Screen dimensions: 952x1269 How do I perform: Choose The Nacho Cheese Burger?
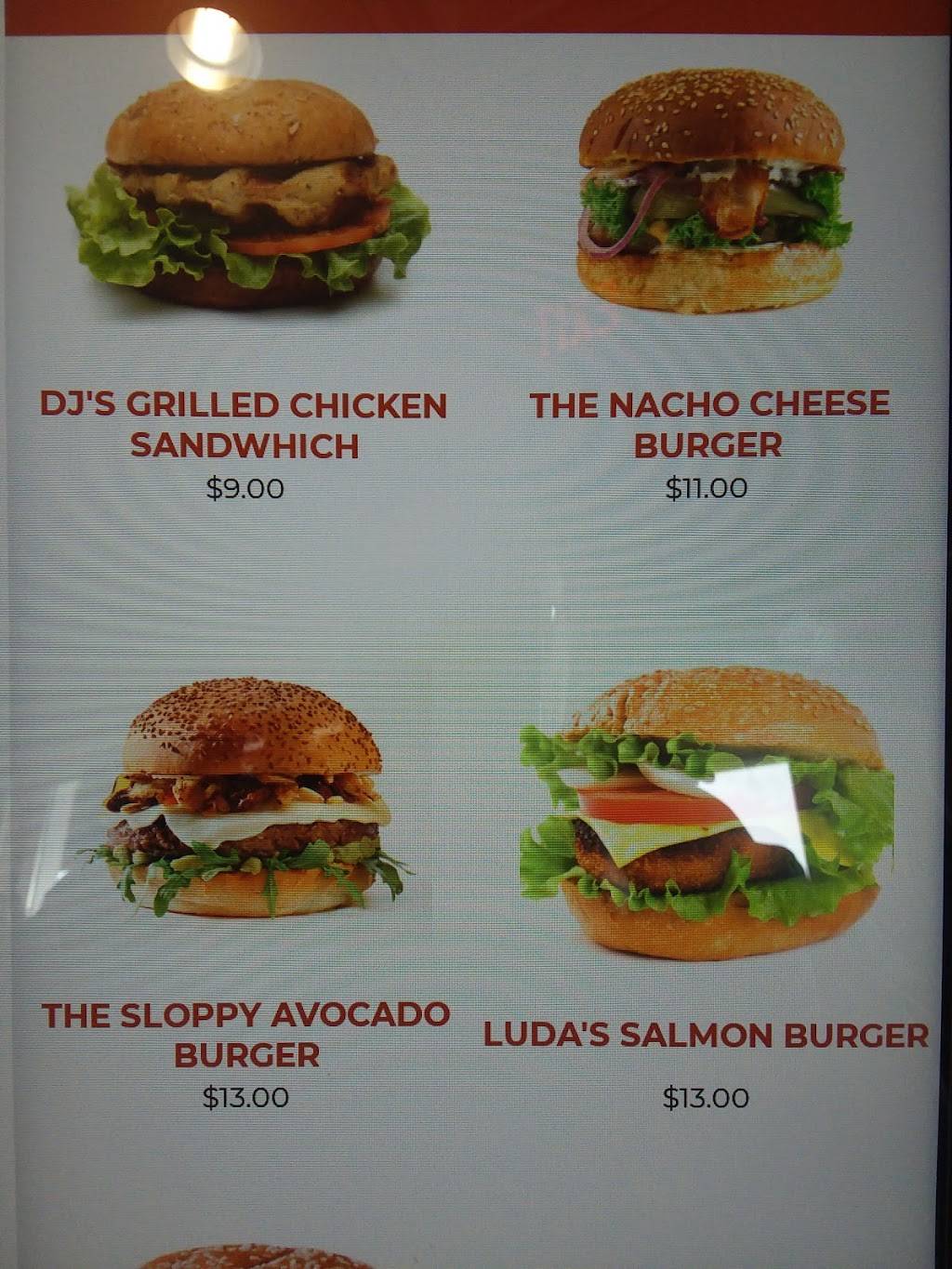[708, 424]
